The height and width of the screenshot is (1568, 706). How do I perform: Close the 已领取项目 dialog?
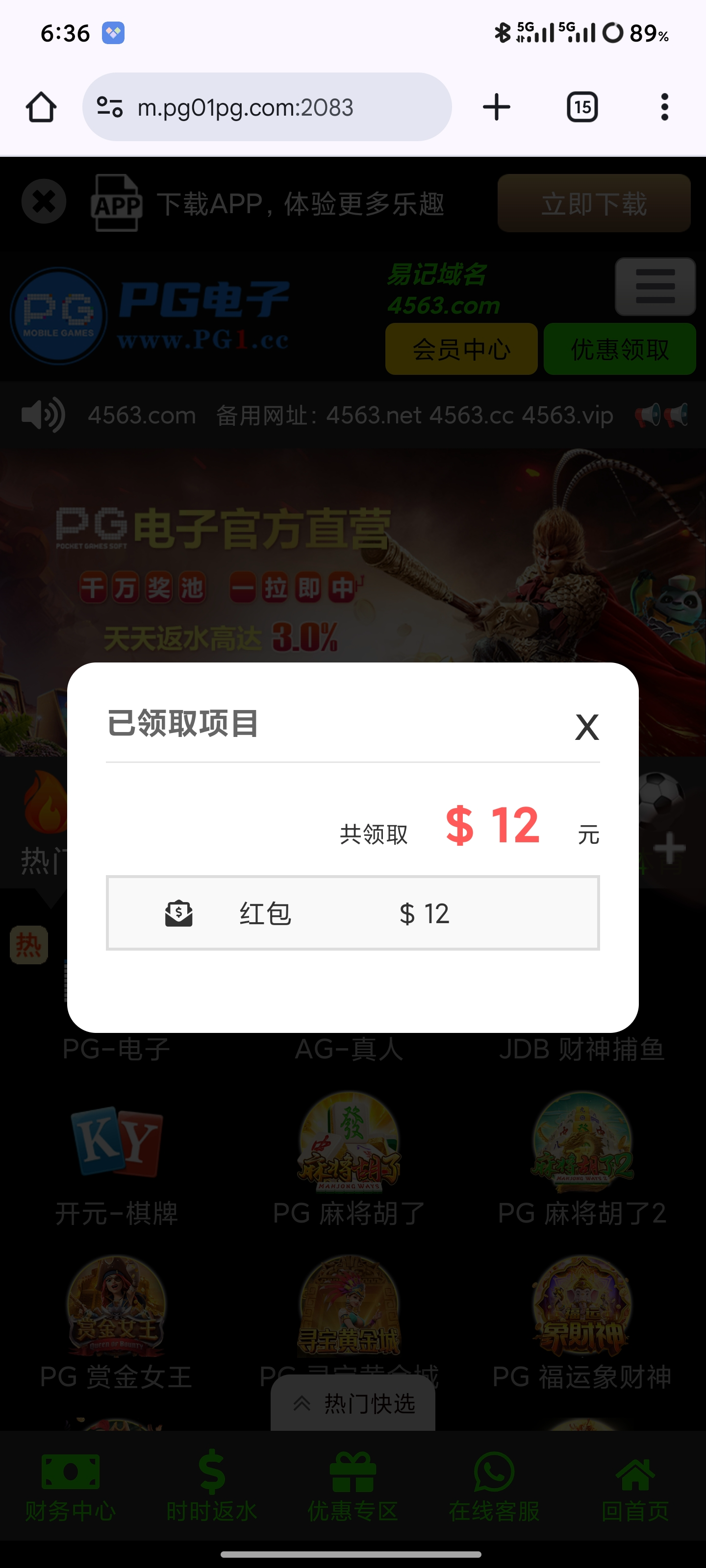pos(586,727)
